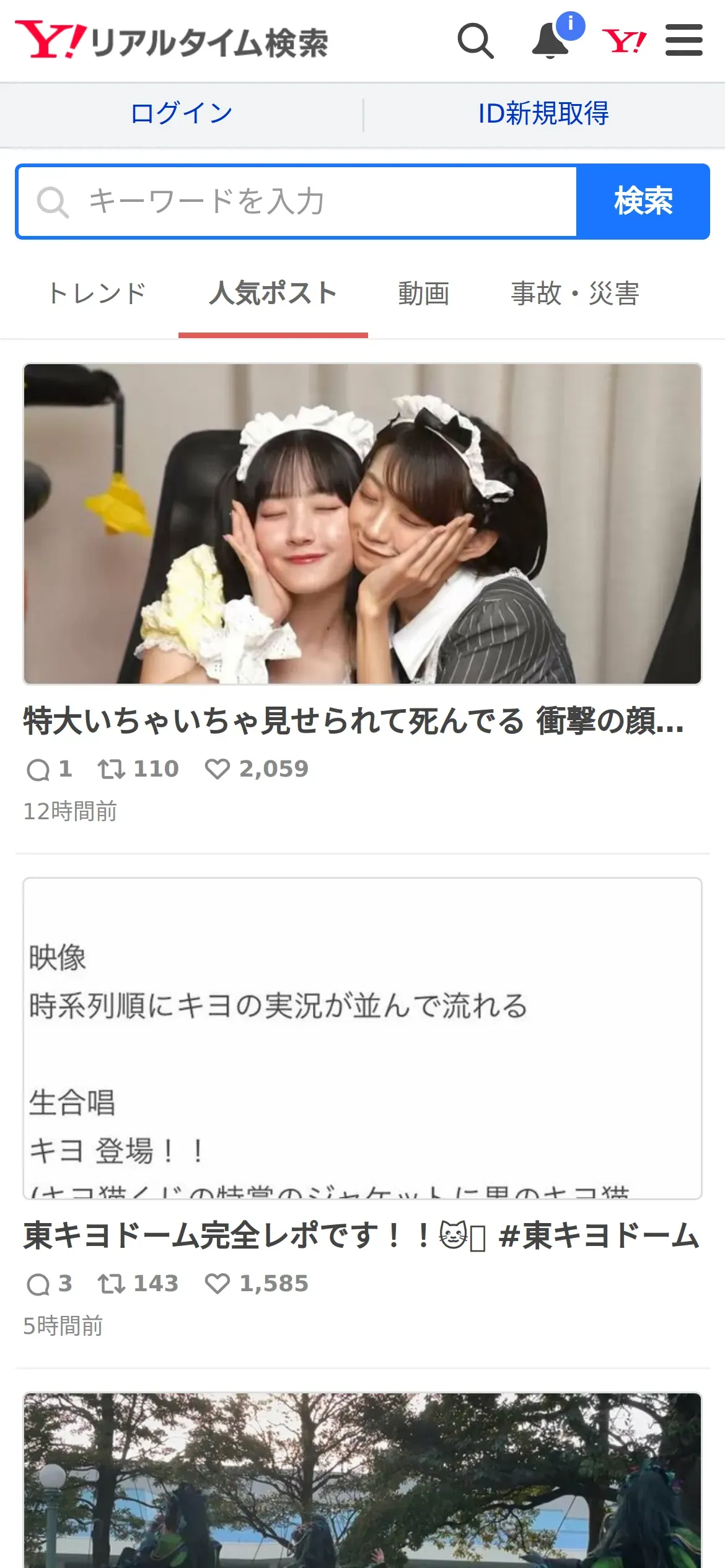Viewport: 725px width, 1568px height.
Task: Select the 人気ポスト tab
Action: [273, 294]
